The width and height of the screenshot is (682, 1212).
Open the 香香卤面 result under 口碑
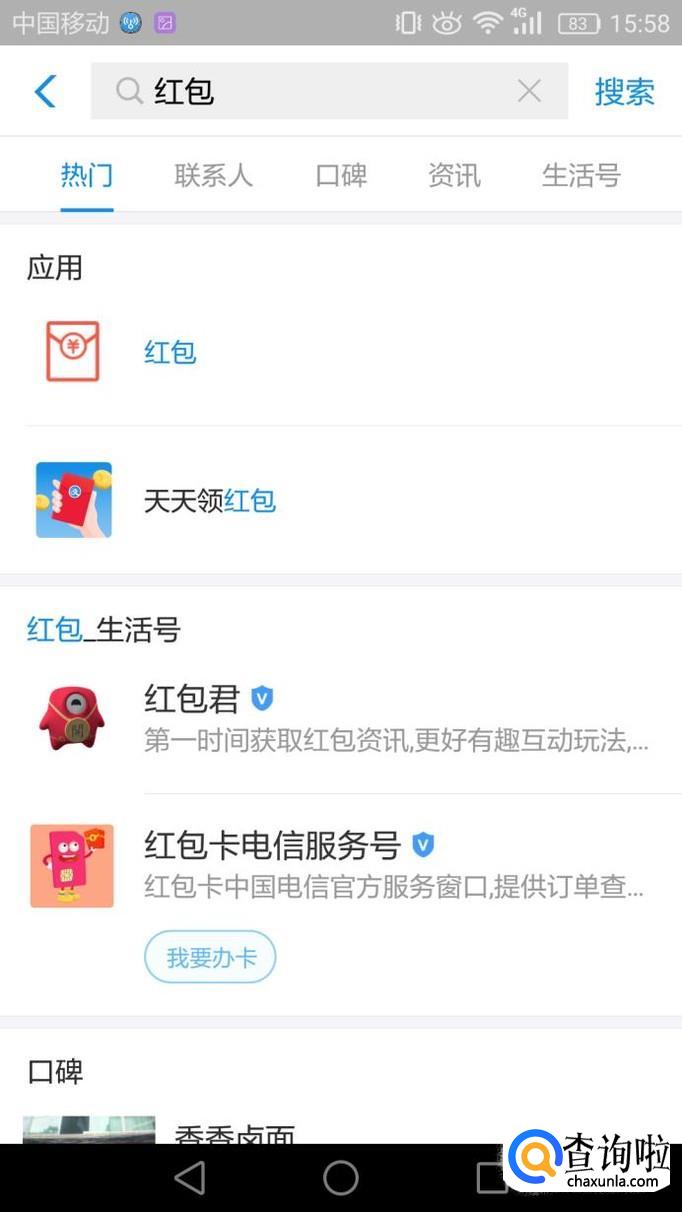click(235, 1132)
